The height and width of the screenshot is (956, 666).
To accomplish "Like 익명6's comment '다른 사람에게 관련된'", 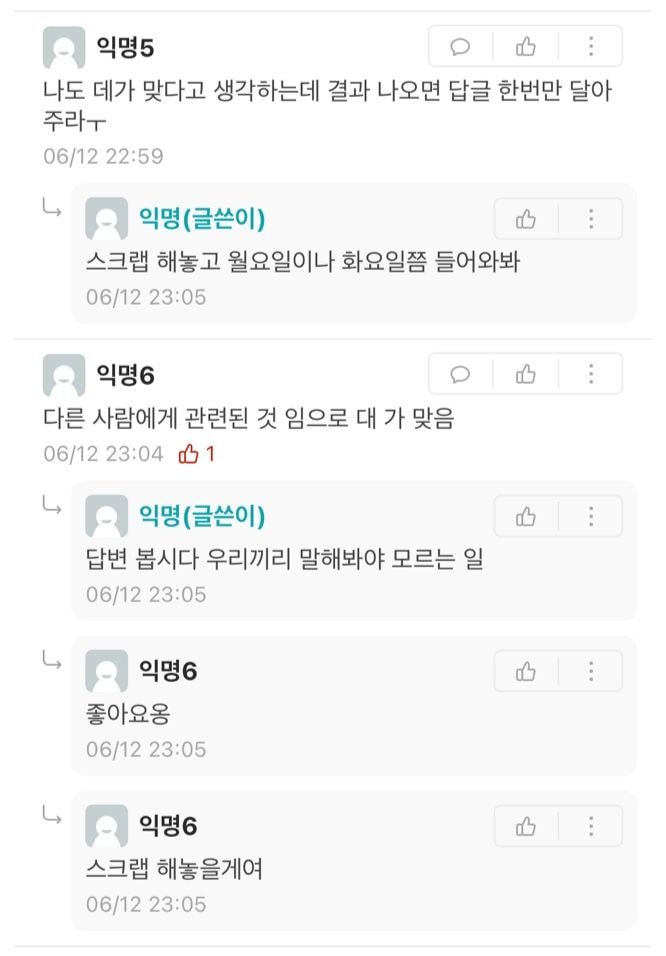I will pos(526,374).
